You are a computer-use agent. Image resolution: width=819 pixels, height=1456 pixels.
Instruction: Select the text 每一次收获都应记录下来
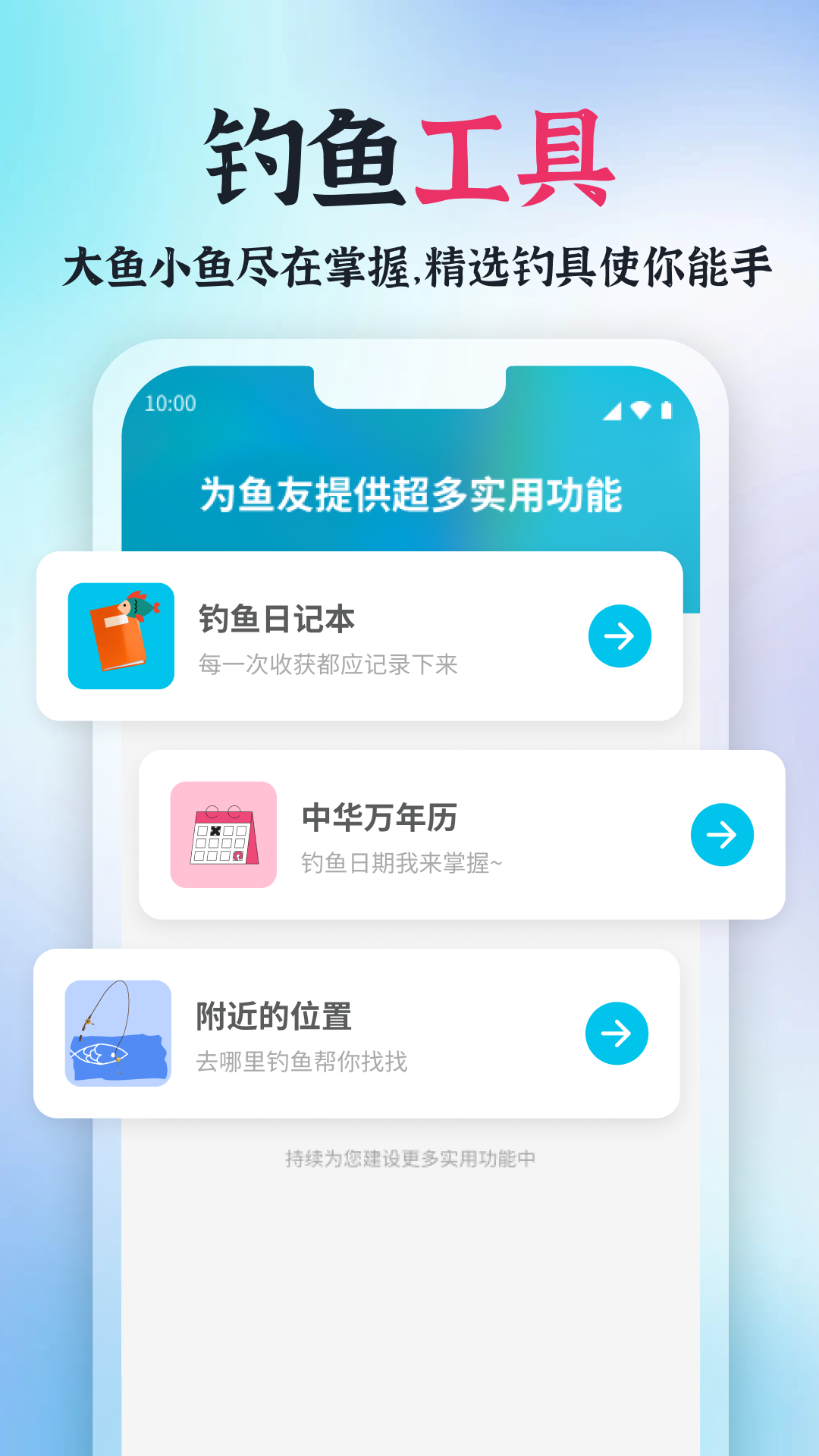point(331,666)
